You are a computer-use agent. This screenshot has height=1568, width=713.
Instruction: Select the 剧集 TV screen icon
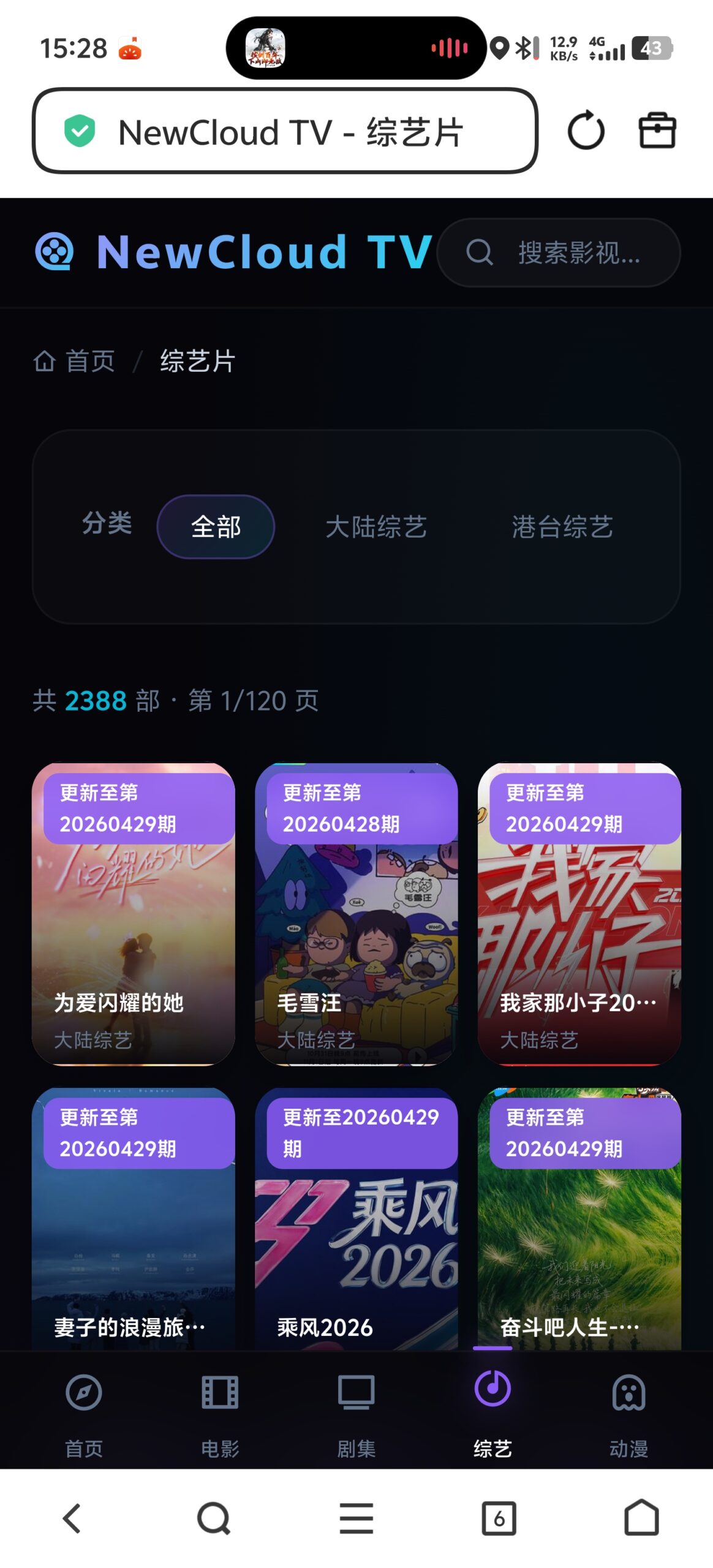[x=357, y=1392]
